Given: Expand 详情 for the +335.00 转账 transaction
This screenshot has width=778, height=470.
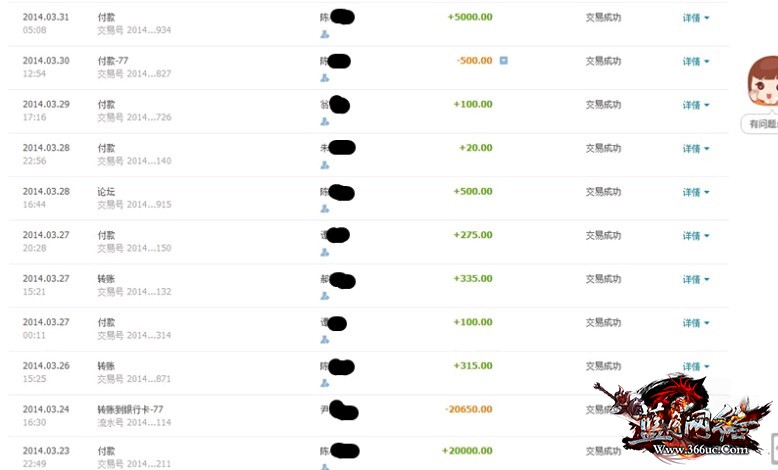Looking at the screenshot, I should point(695,280).
